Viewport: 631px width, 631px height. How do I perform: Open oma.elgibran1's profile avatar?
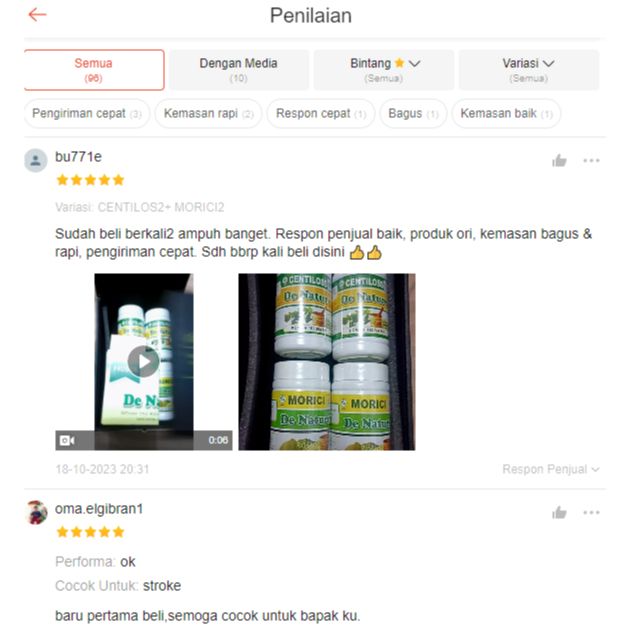(x=36, y=512)
